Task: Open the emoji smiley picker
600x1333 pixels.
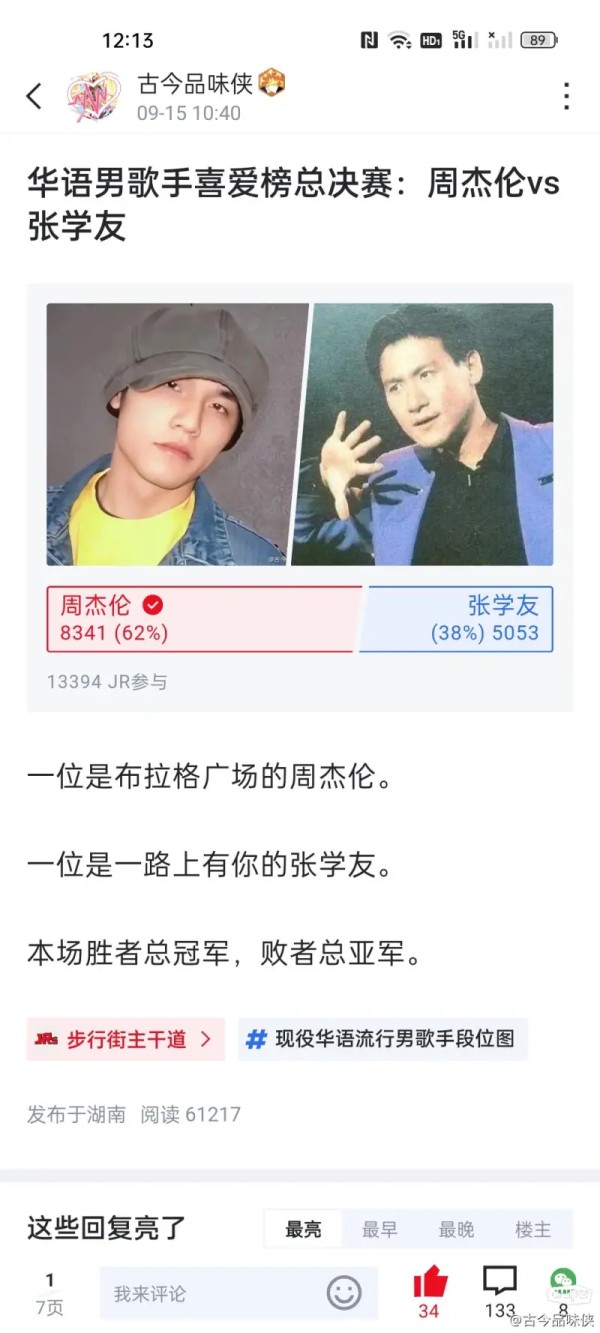Action: [x=344, y=1293]
